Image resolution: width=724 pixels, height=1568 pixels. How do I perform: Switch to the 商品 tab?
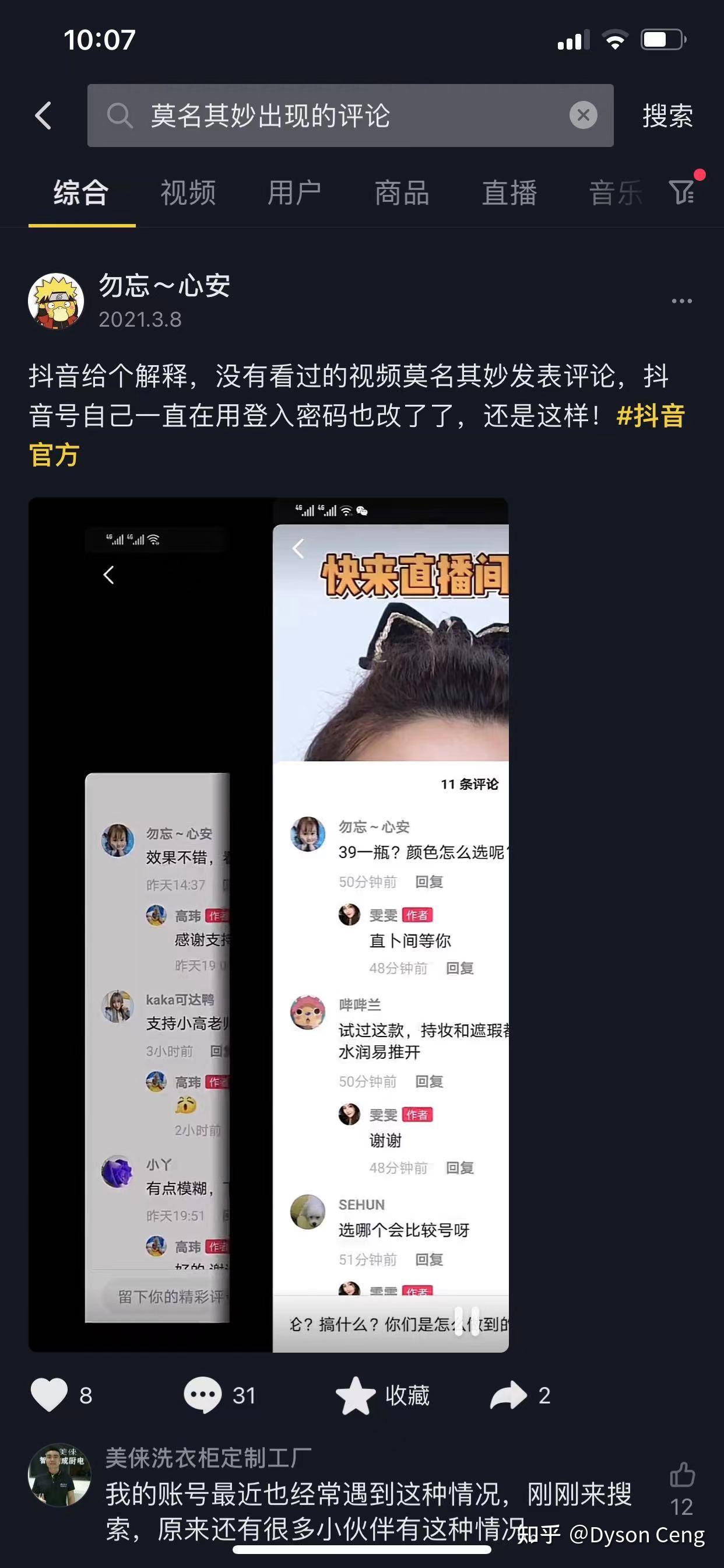[x=402, y=193]
